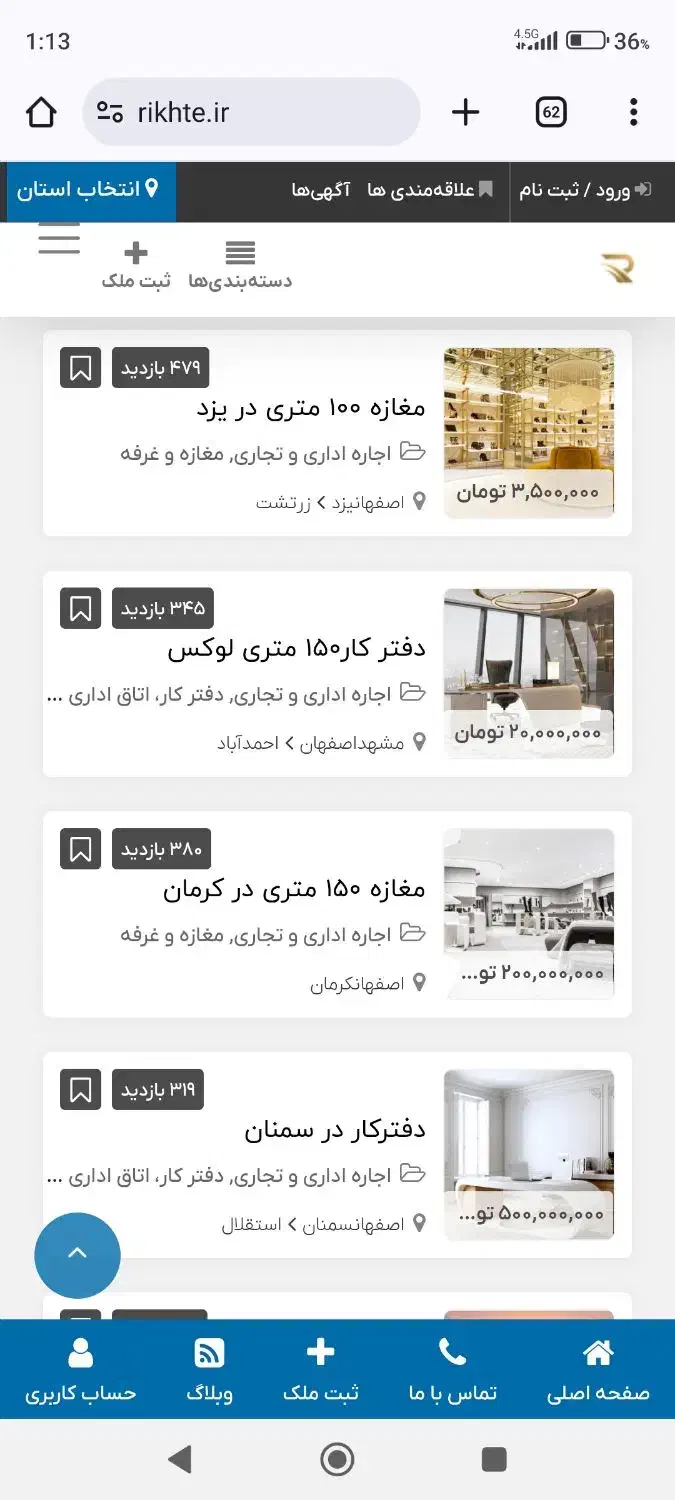Open the تماس با ما tab
Image resolution: width=675 pixels, height=1500 pixels.
pyautogui.click(x=452, y=1371)
